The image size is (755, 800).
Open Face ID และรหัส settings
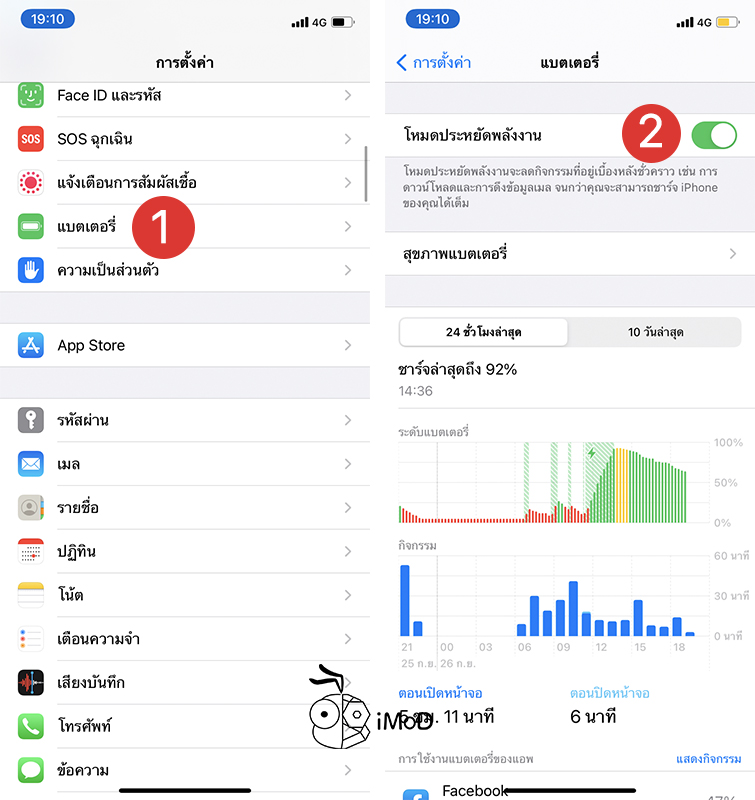point(110,95)
